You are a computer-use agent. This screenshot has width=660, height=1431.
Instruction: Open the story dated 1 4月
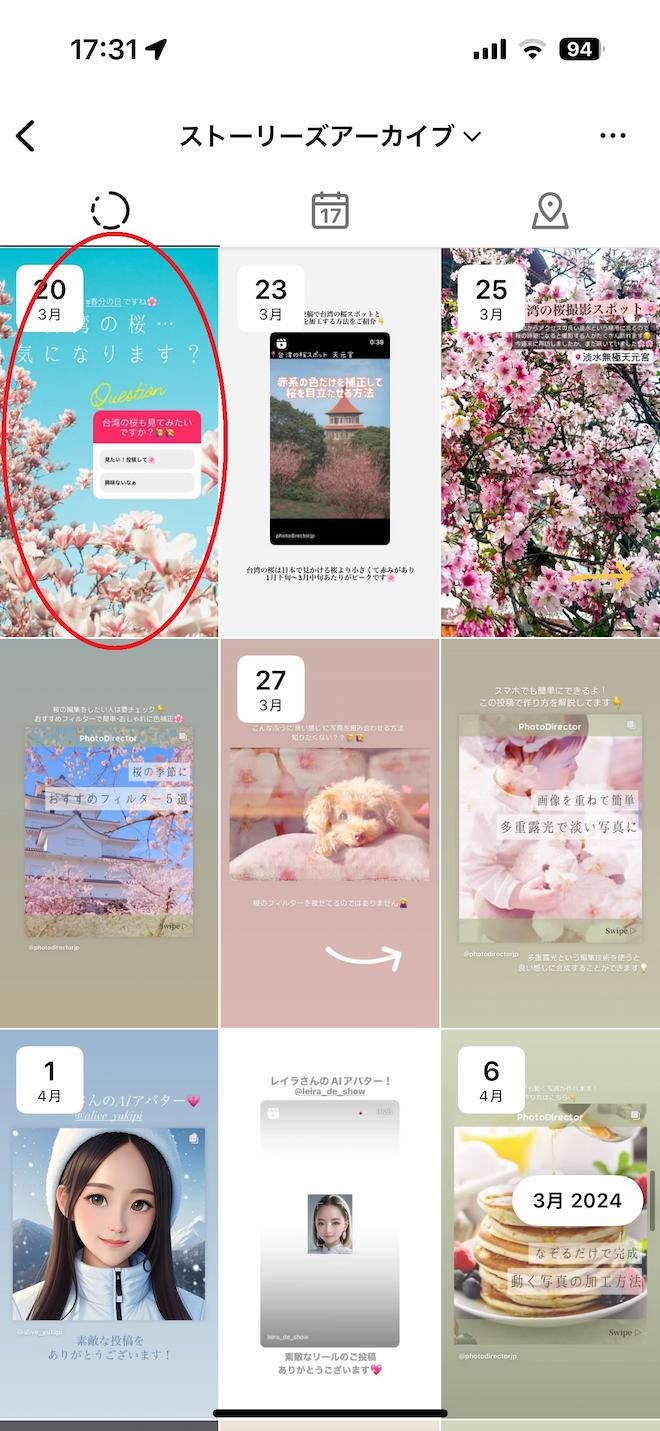[109, 1223]
